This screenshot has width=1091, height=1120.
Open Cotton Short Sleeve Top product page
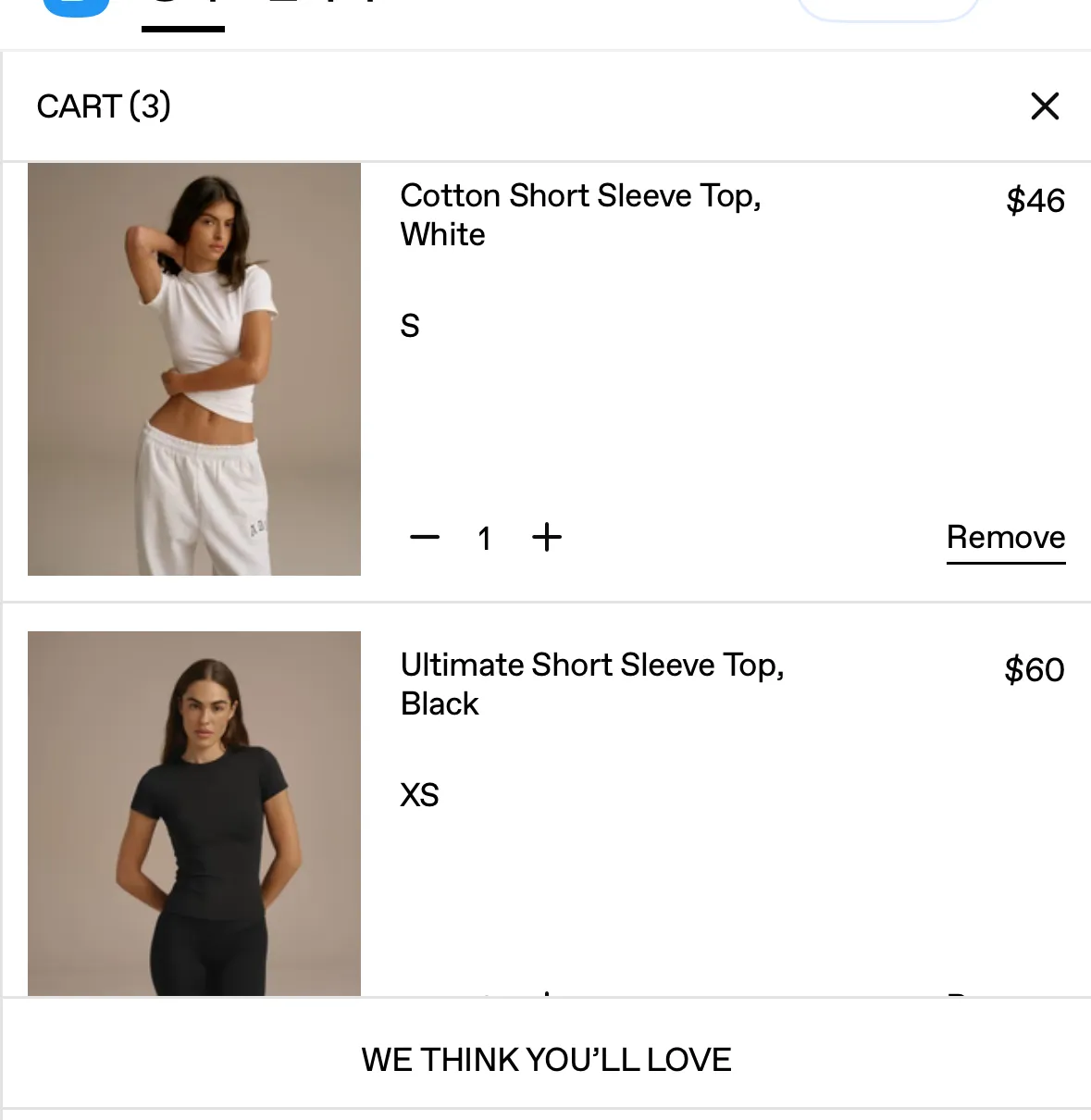(x=580, y=215)
